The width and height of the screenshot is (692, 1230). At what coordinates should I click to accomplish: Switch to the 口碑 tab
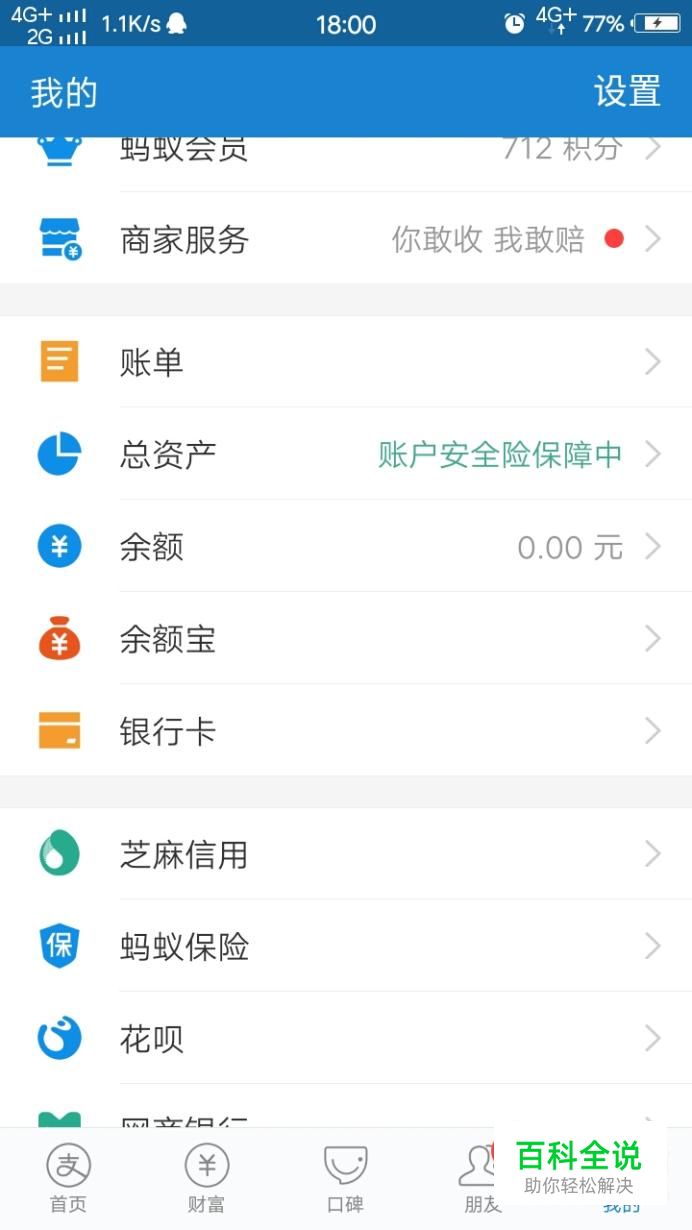tap(345, 1178)
